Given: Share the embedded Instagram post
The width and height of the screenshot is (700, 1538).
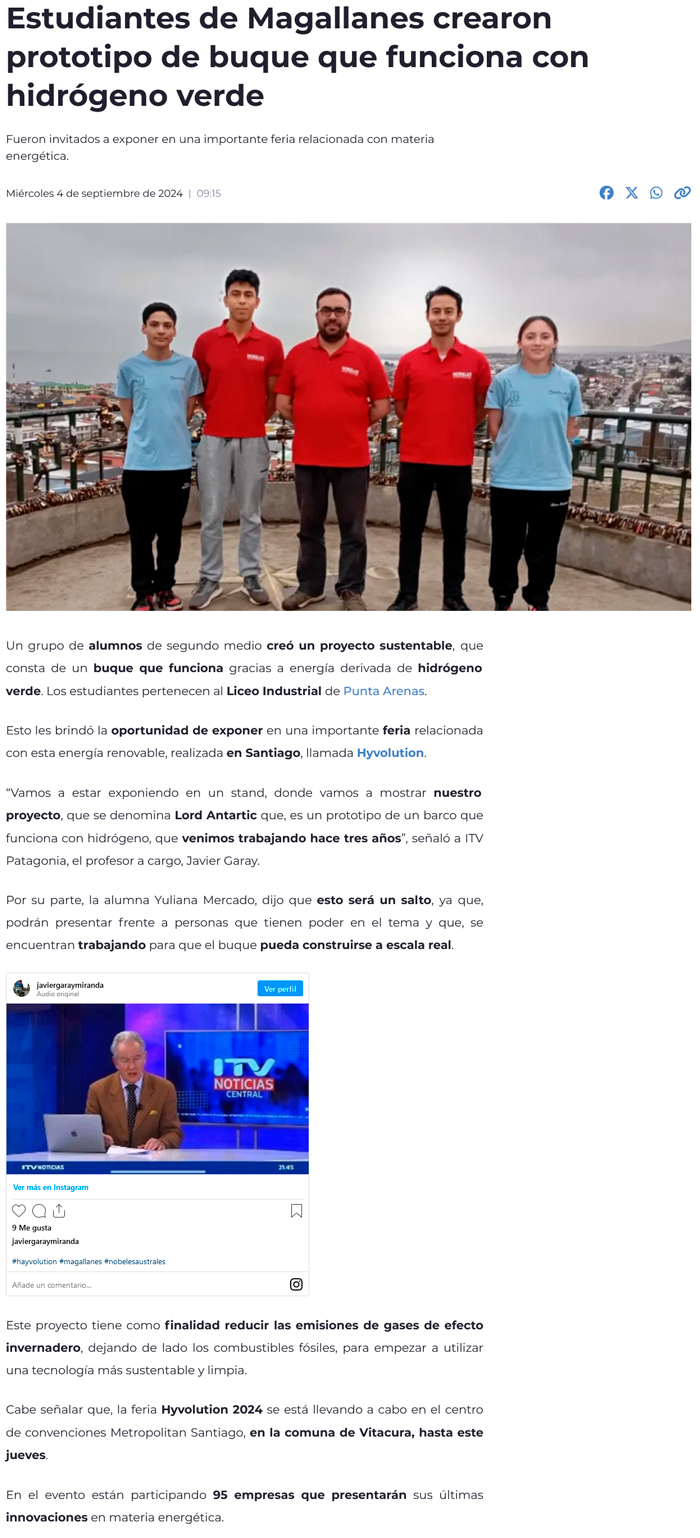Looking at the screenshot, I should [59, 1211].
